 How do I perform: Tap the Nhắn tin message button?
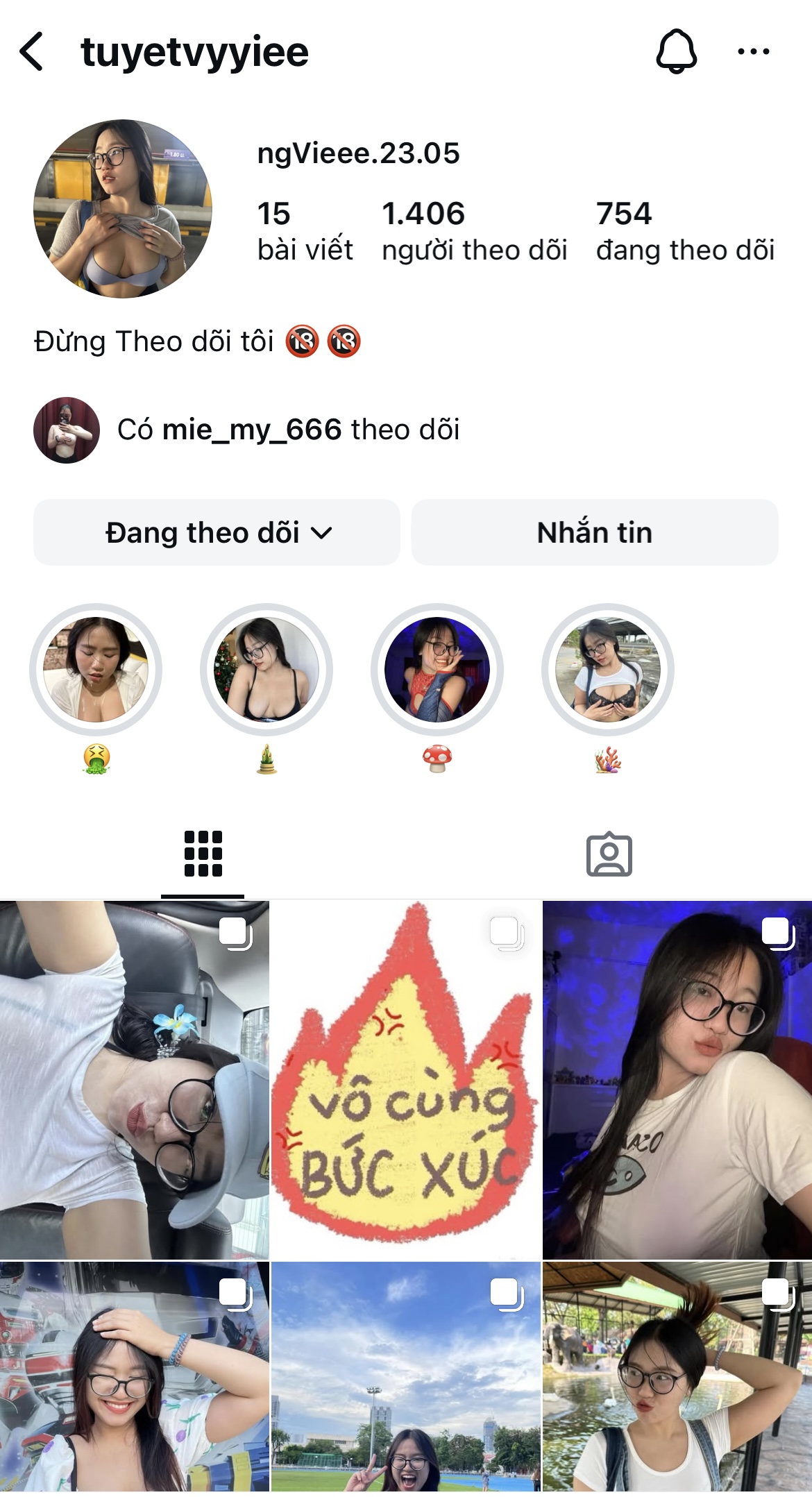594,532
